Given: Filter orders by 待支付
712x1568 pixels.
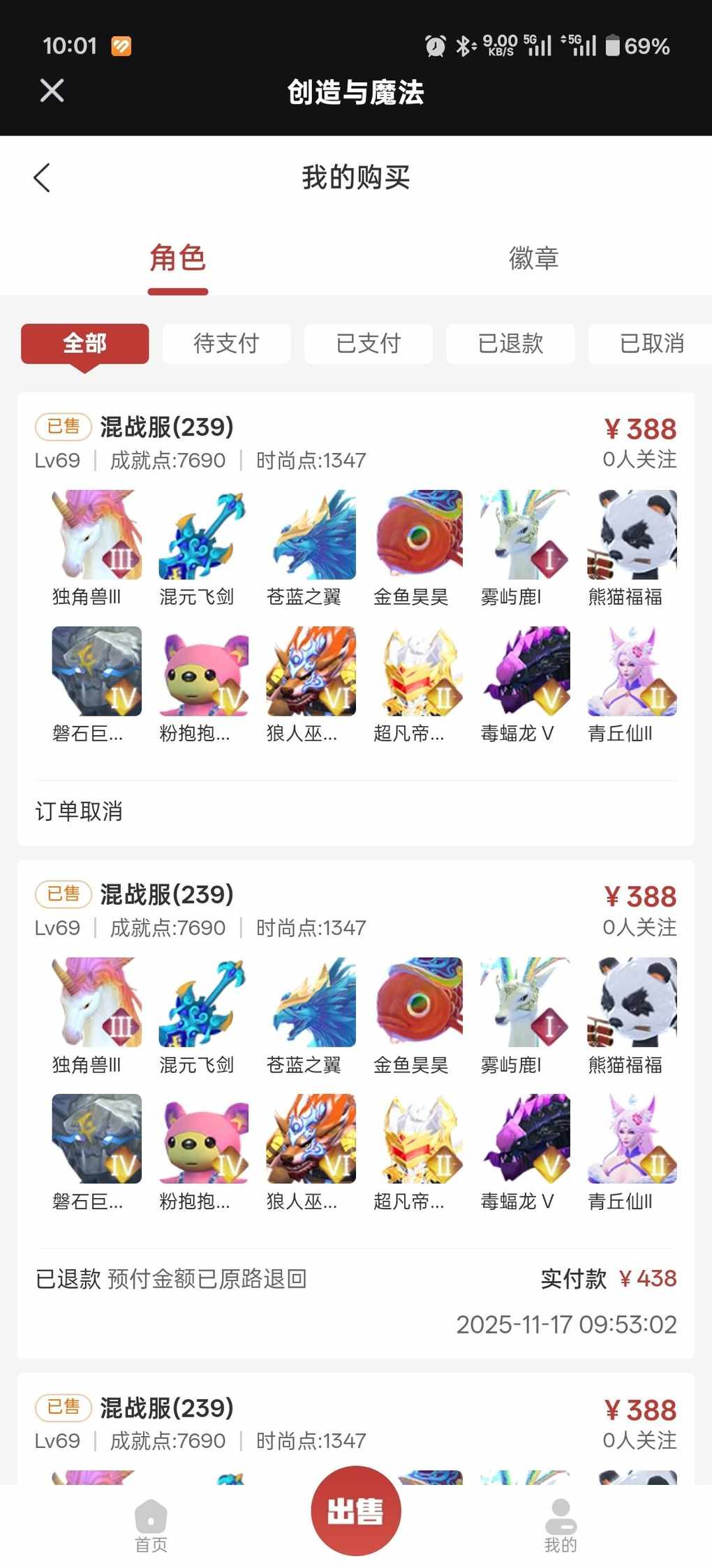Looking at the screenshot, I should pyautogui.click(x=226, y=343).
